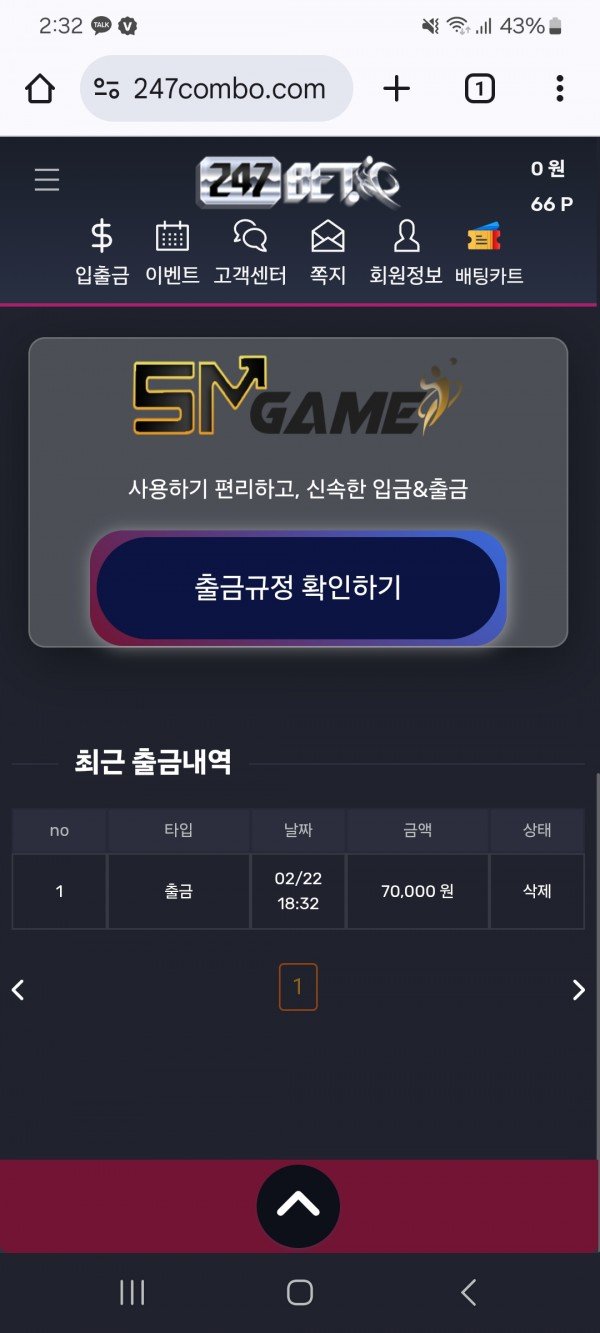Open the 배팅카트 betting cart
Image resolution: width=600 pixels, height=1333 pixels.
488,253
